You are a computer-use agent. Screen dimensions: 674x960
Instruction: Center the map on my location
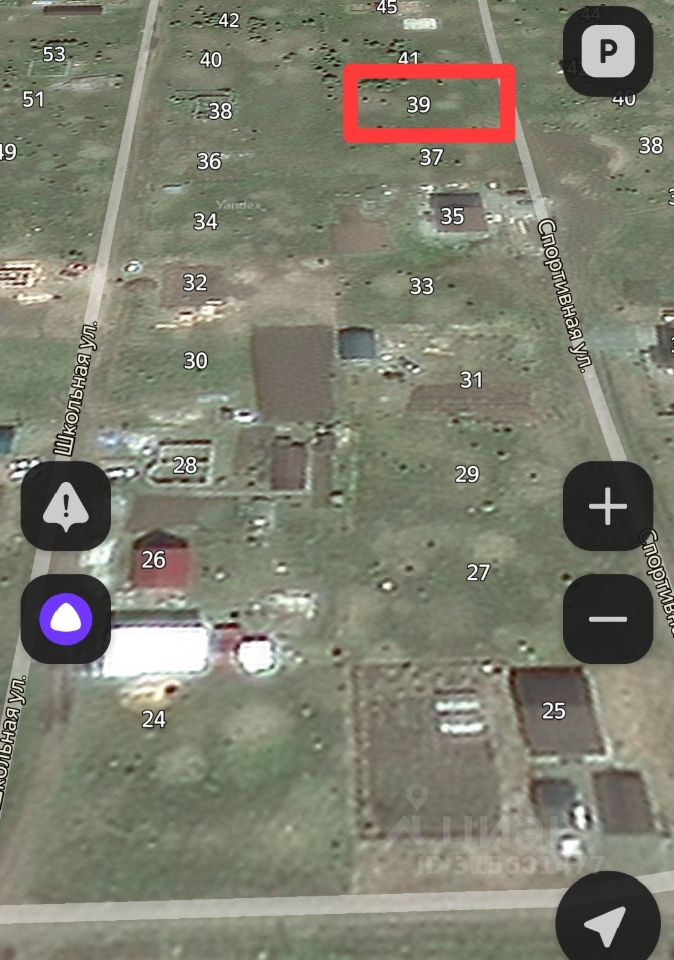coord(607,925)
